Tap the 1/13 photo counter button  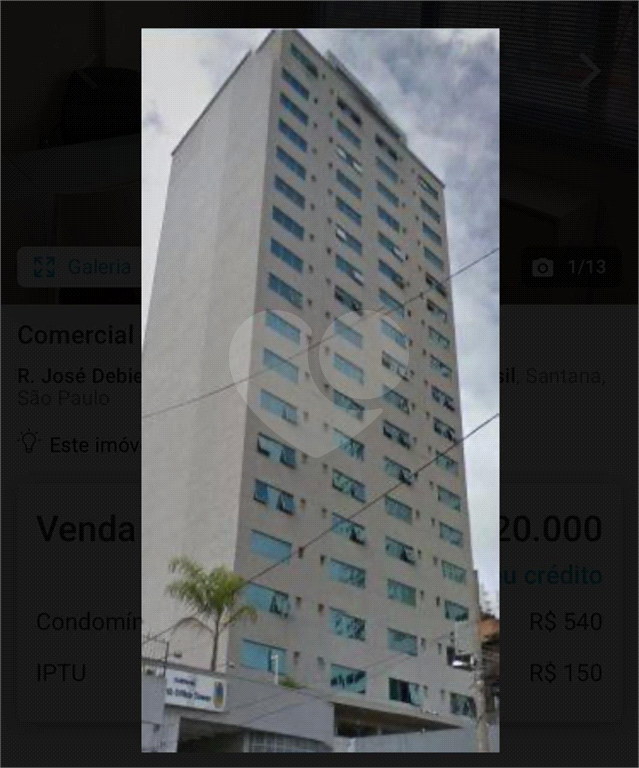click(570, 267)
